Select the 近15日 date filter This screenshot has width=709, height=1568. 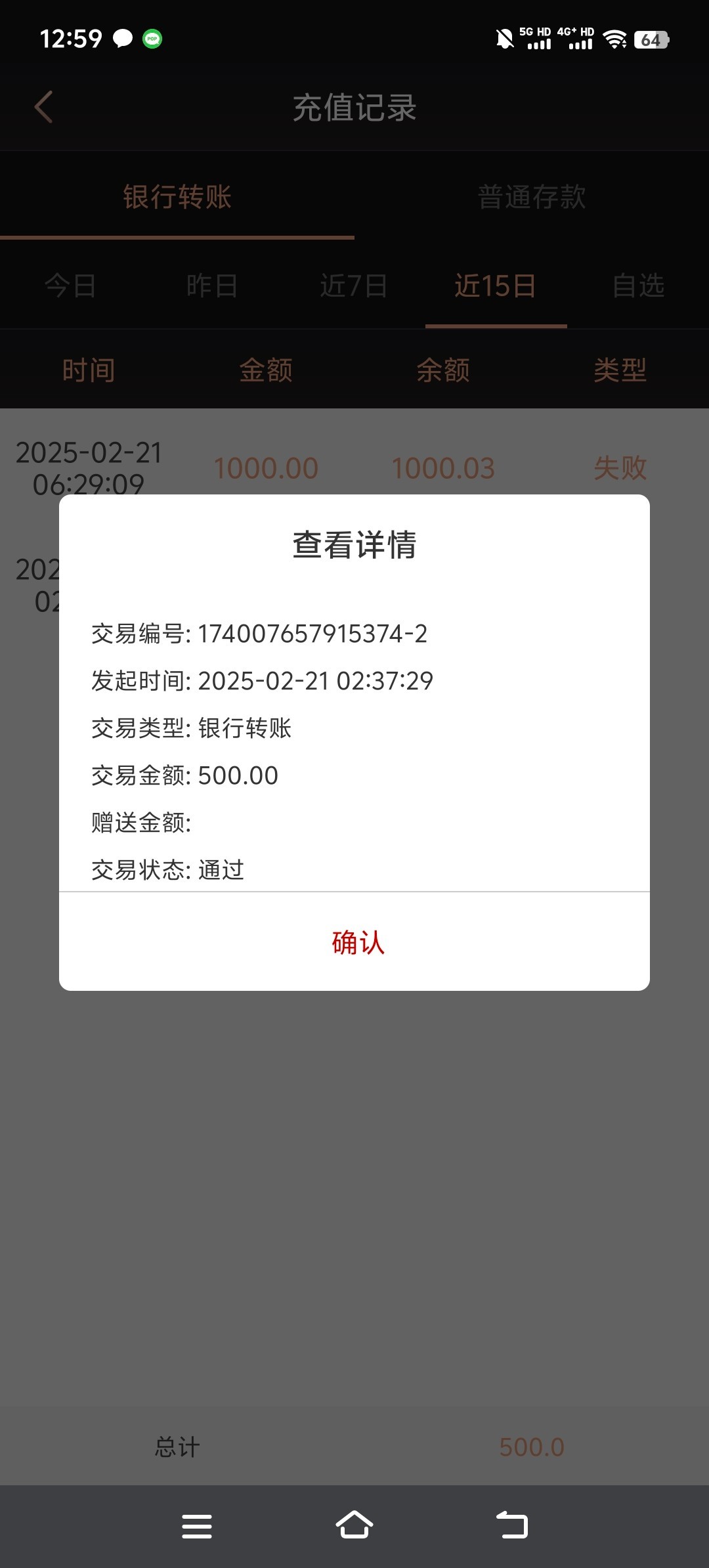(x=496, y=286)
